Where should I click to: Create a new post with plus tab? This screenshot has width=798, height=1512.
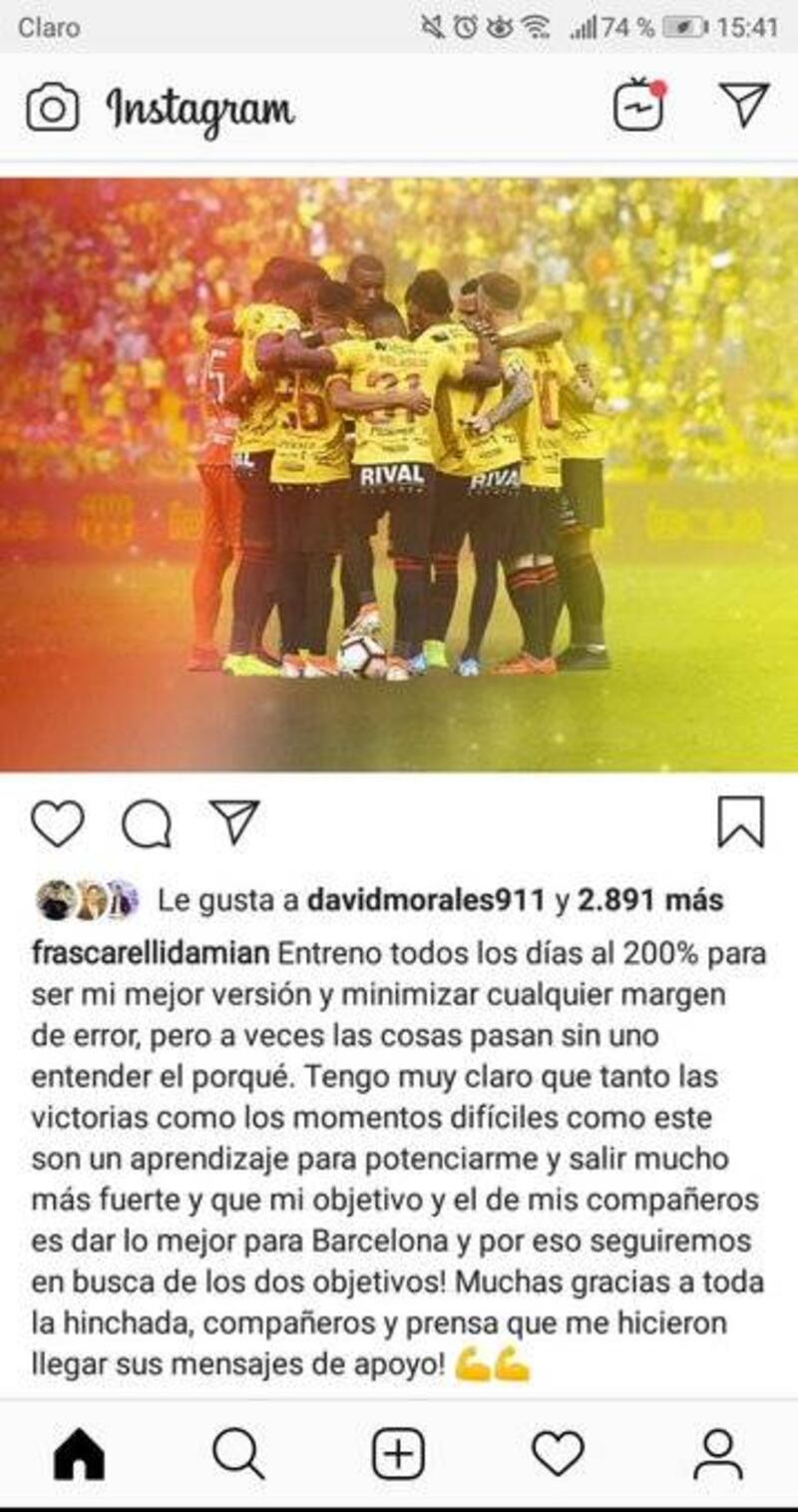click(x=398, y=1455)
